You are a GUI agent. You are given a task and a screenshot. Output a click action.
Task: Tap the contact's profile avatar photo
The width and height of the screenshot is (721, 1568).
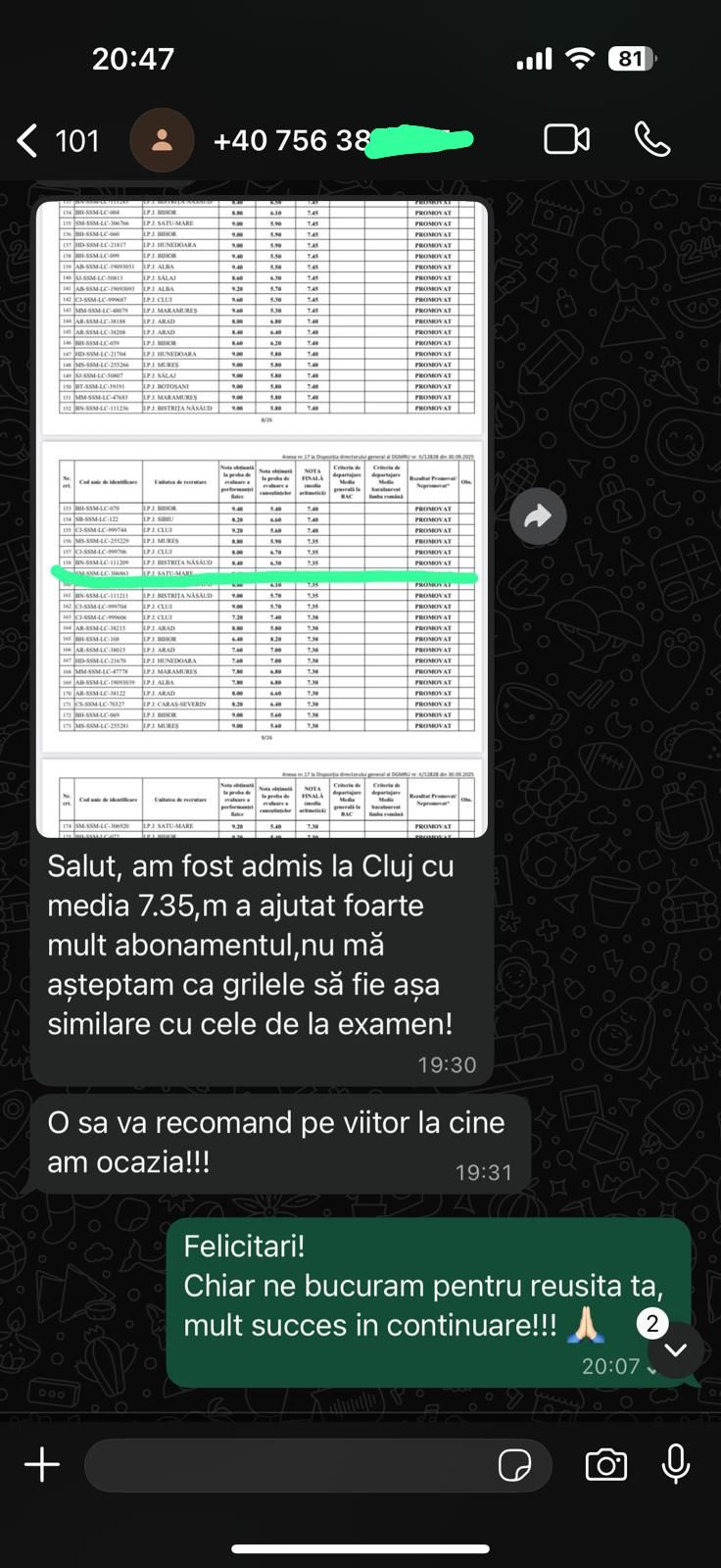pyautogui.click(x=163, y=139)
